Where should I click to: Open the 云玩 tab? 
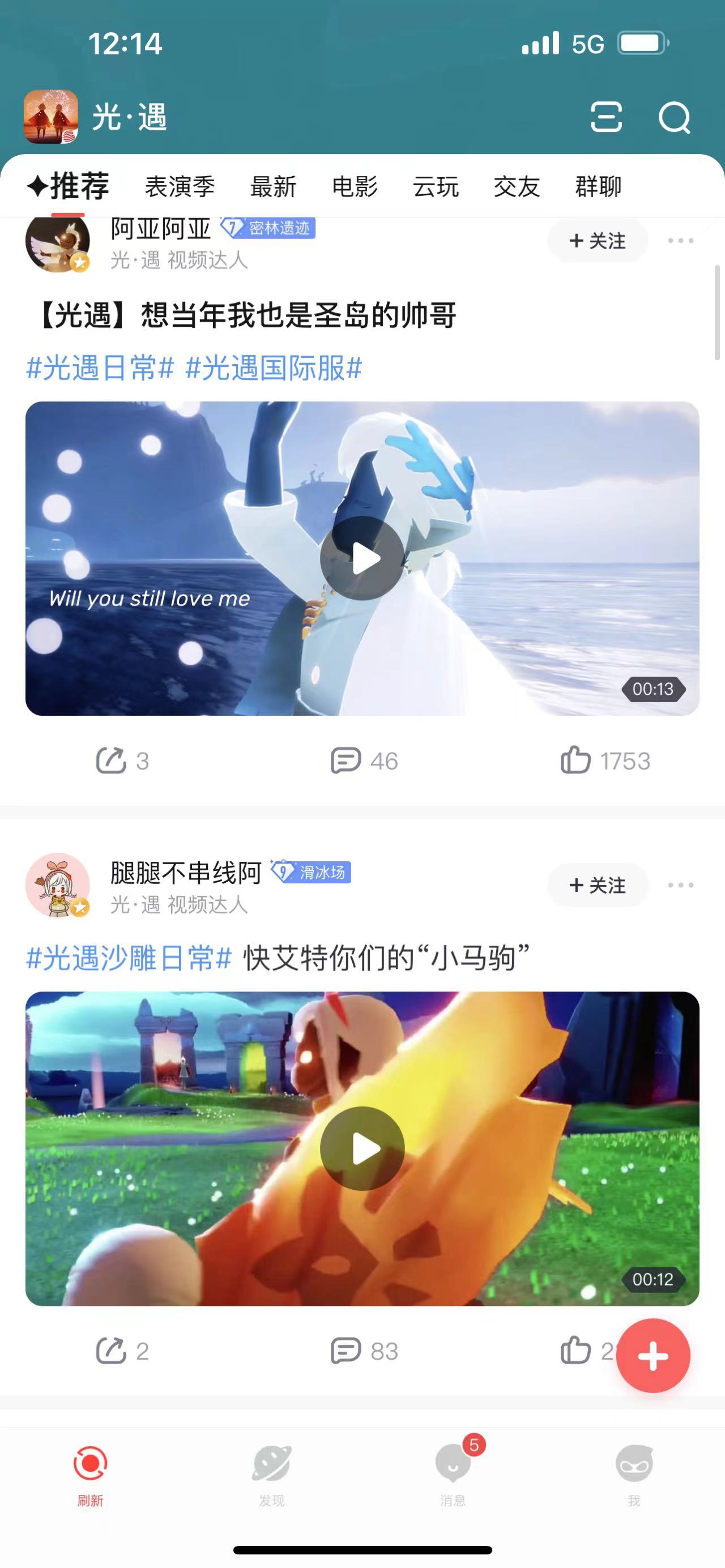(435, 187)
